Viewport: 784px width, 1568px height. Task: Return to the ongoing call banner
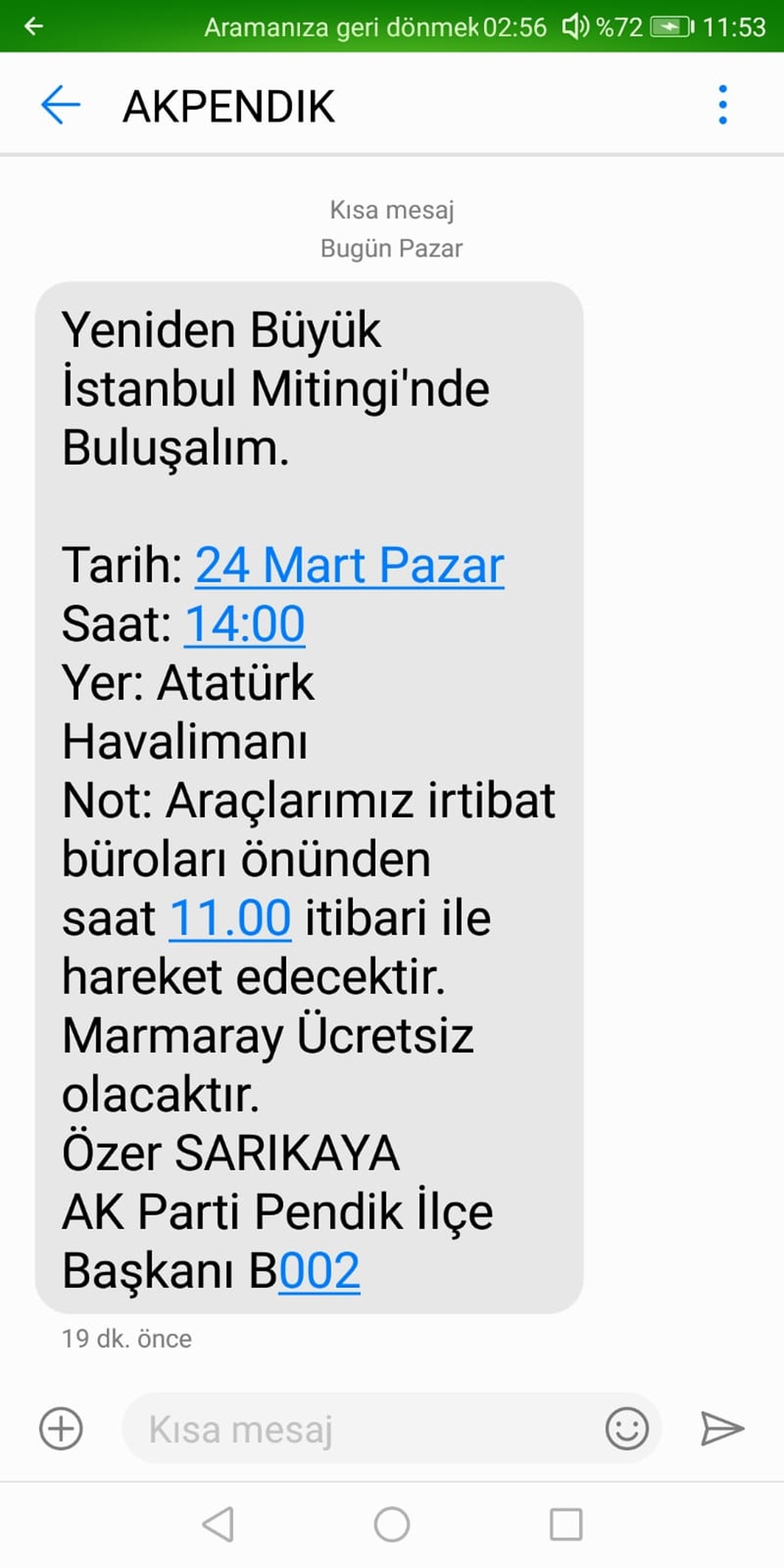pyautogui.click(x=375, y=27)
